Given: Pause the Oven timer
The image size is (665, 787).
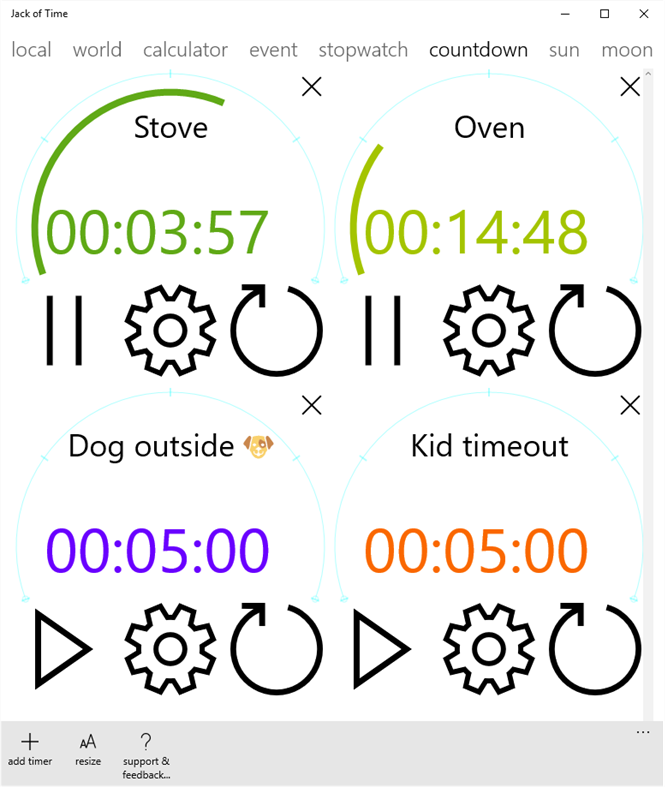Looking at the screenshot, I should 382,331.
